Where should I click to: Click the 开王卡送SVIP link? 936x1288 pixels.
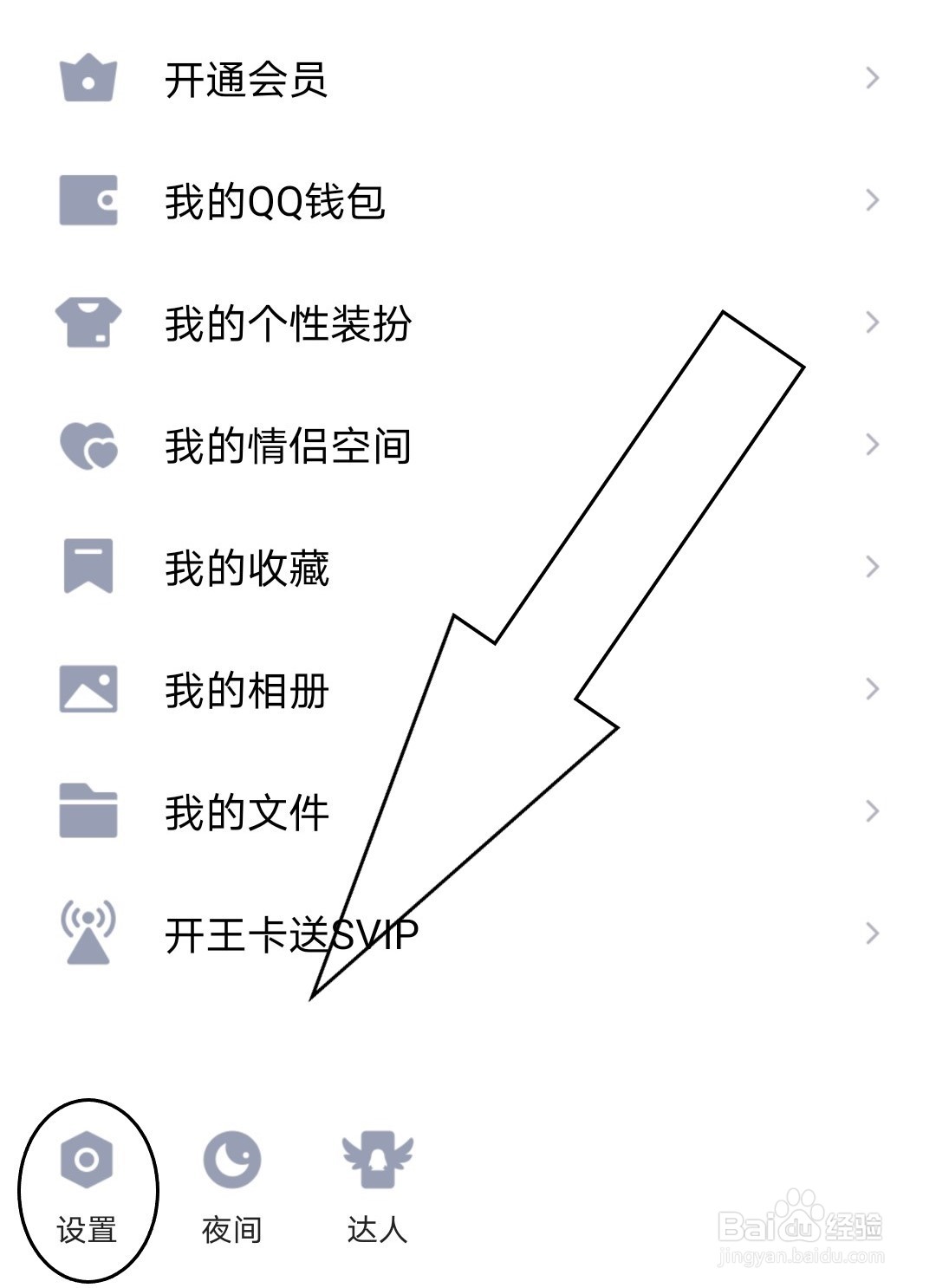coord(290,934)
